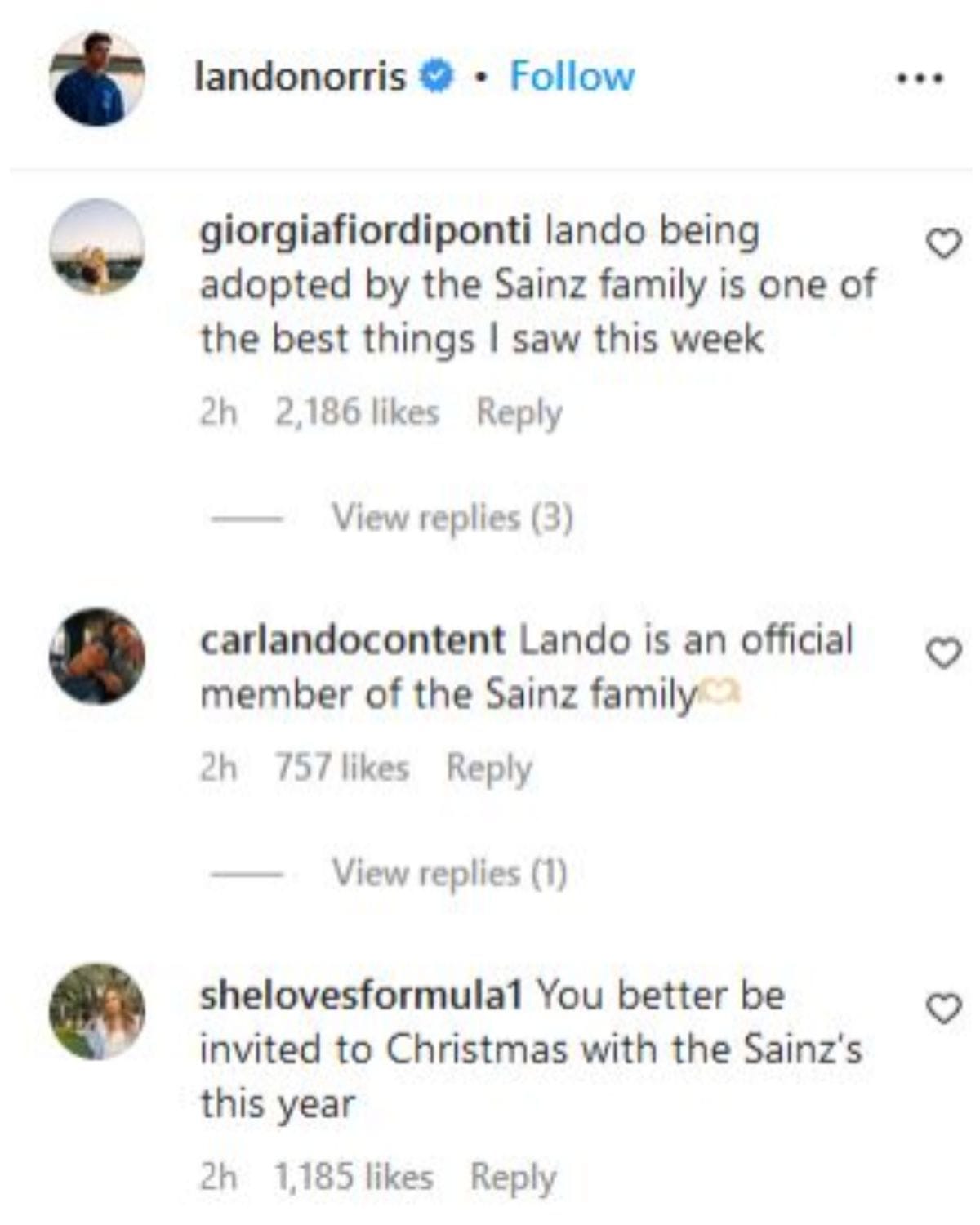See who liked giorgiafiordiponti's comment (2,186 likes)
The height and width of the screenshot is (1225, 980).
pyautogui.click(x=357, y=412)
